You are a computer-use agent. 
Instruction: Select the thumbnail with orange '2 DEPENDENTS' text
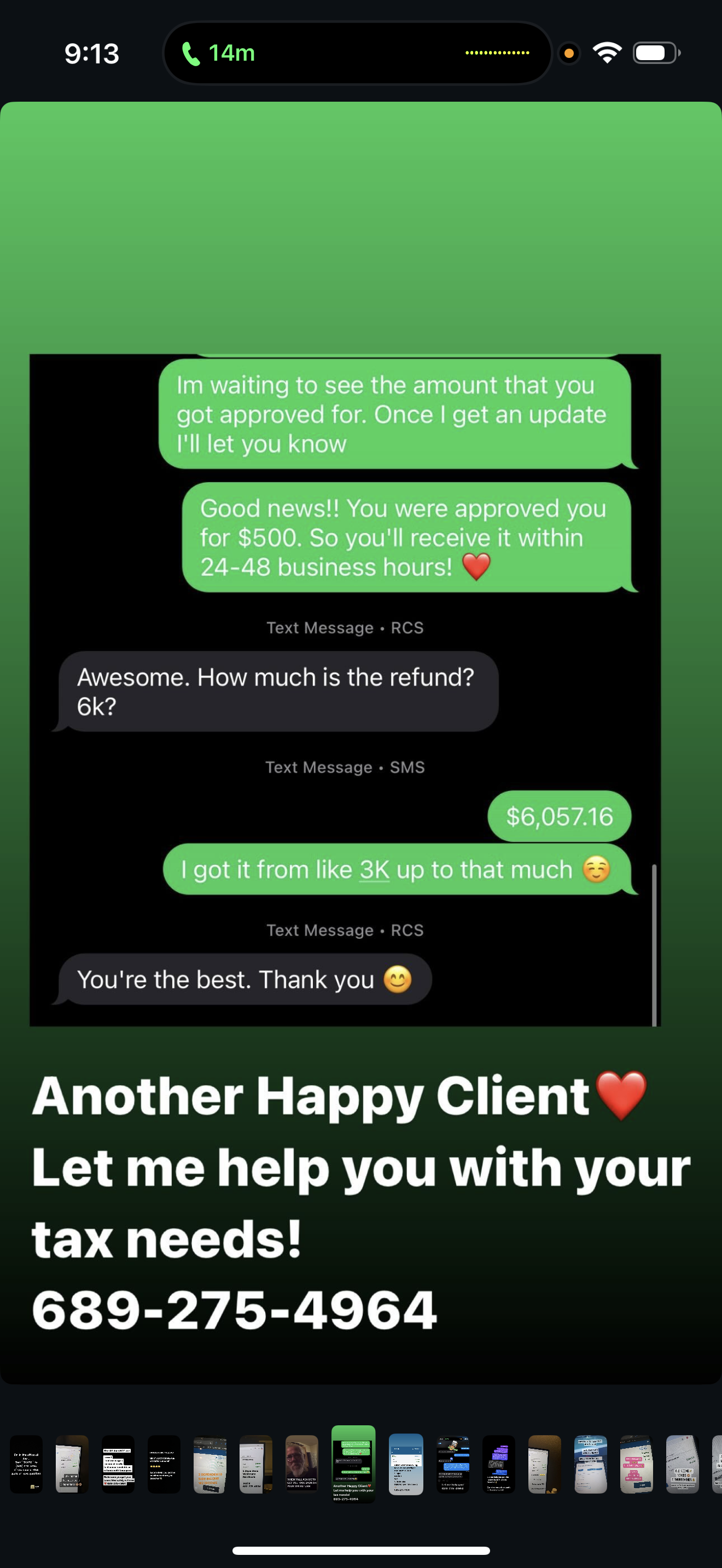pyautogui.click(x=210, y=1464)
